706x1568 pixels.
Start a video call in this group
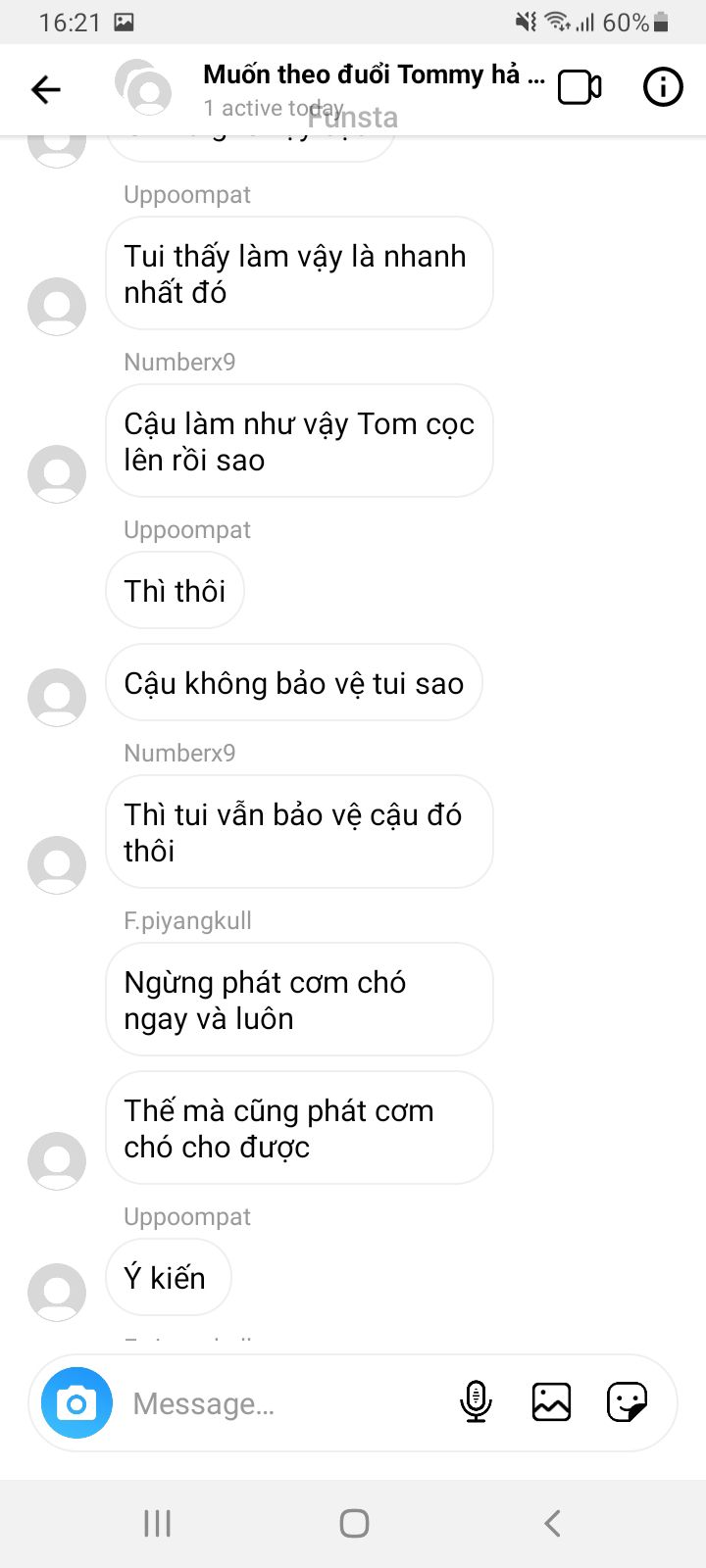coord(580,88)
